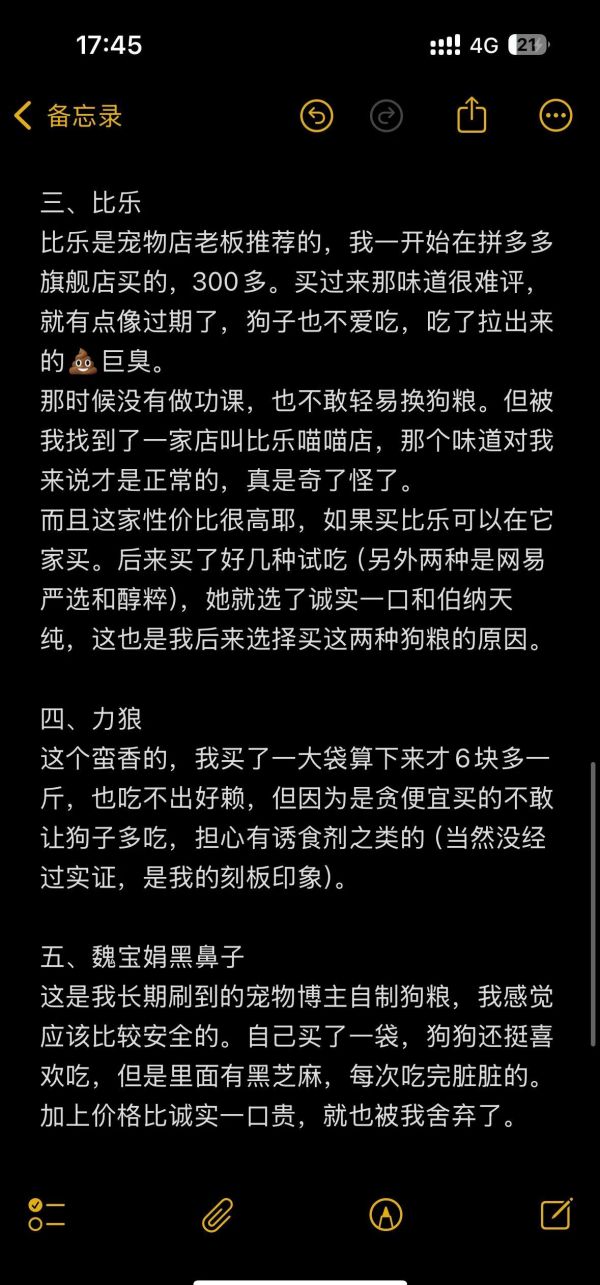This screenshot has height=1285, width=600.
Task: Open the more options menu
Action: [x=556, y=116]
